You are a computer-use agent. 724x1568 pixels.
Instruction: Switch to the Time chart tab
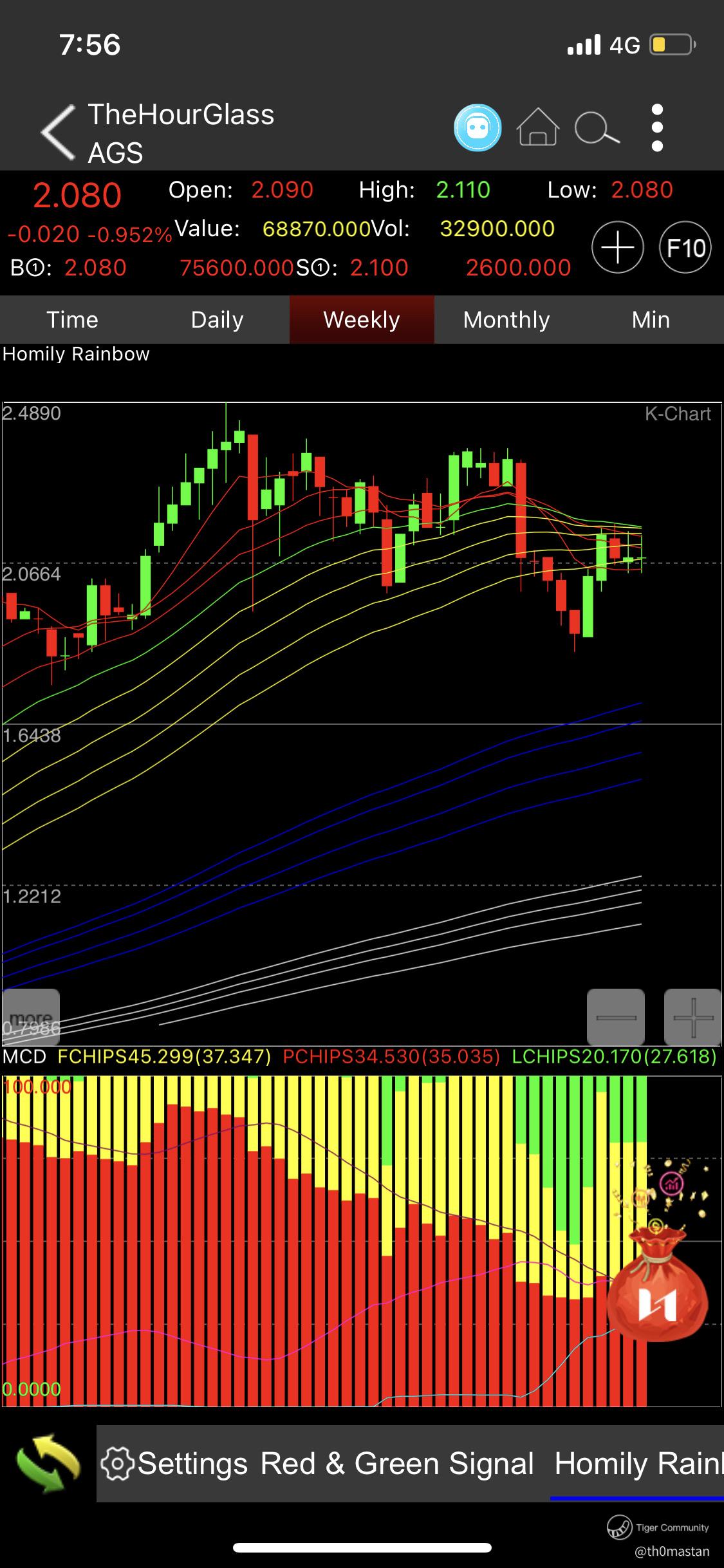[x=72, y=320]
